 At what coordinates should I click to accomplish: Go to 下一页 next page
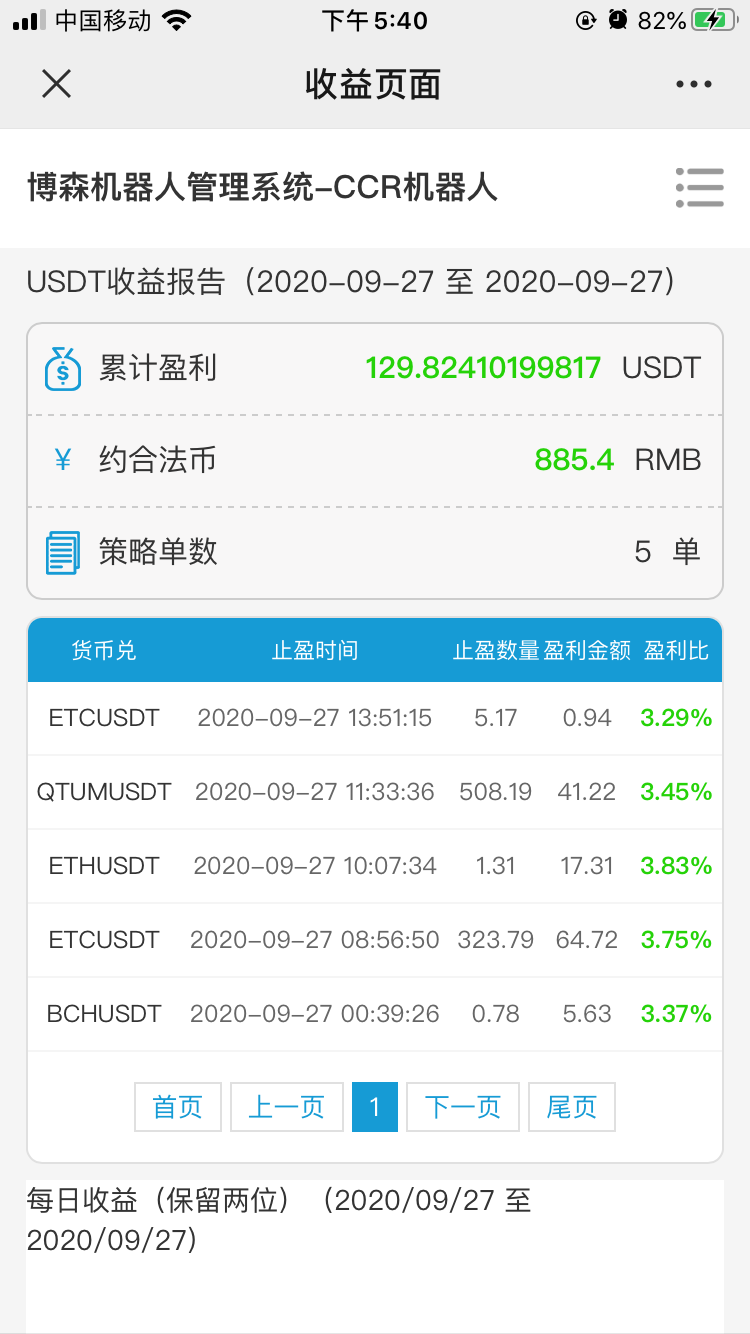[x=463, y=1107]
